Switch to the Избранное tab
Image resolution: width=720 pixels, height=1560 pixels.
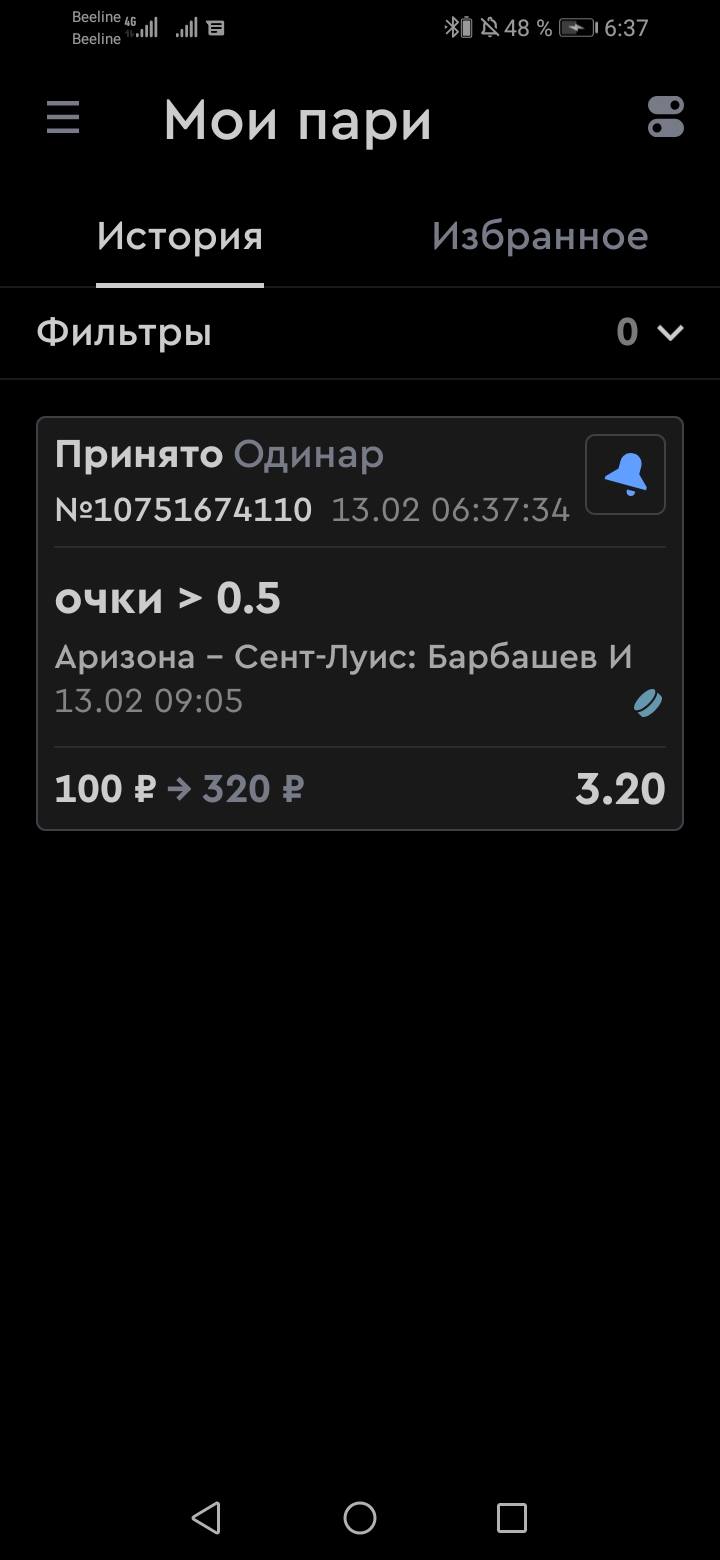(540, 237)
